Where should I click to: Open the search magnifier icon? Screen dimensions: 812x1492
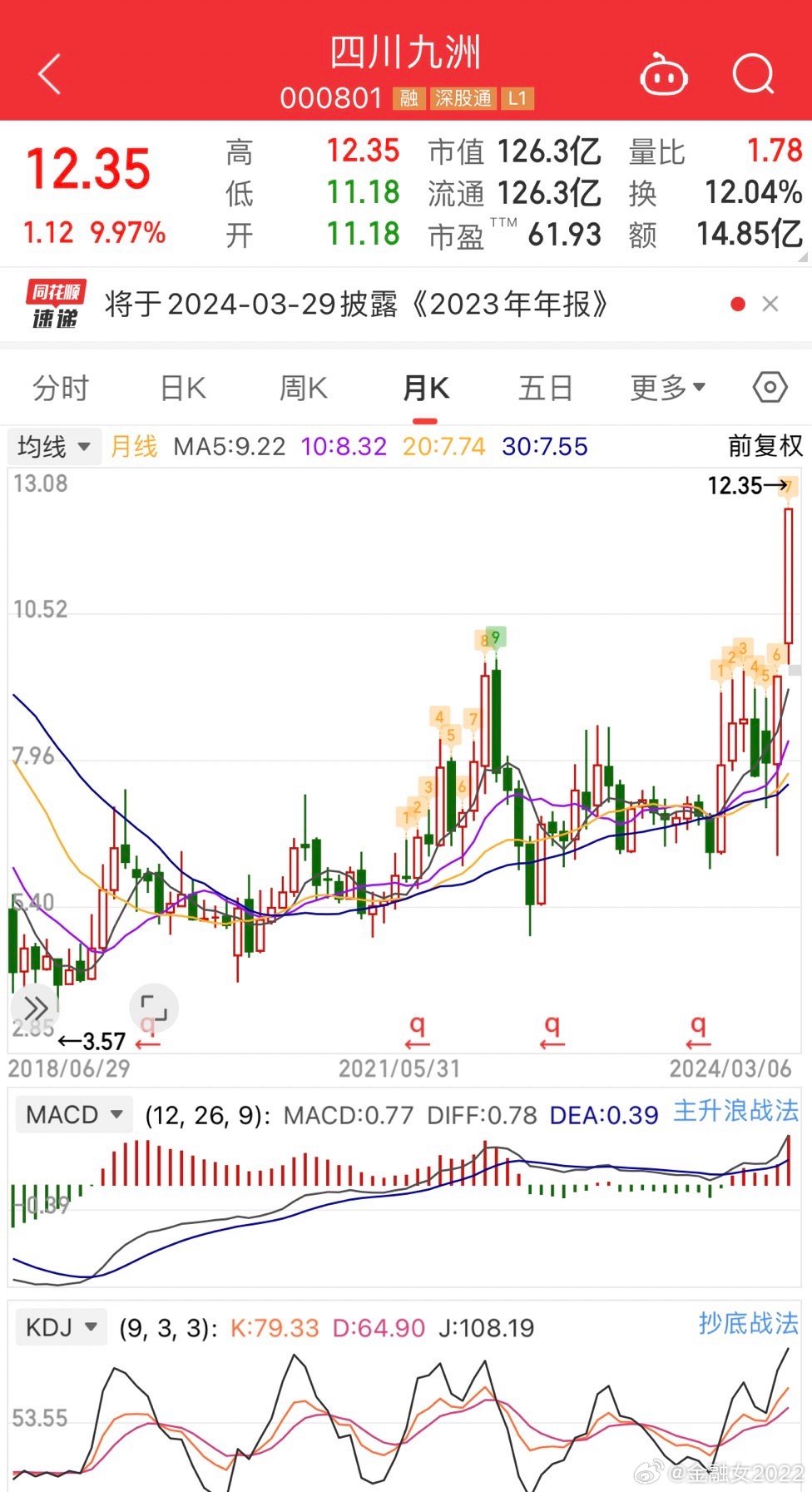pos(754,75)
